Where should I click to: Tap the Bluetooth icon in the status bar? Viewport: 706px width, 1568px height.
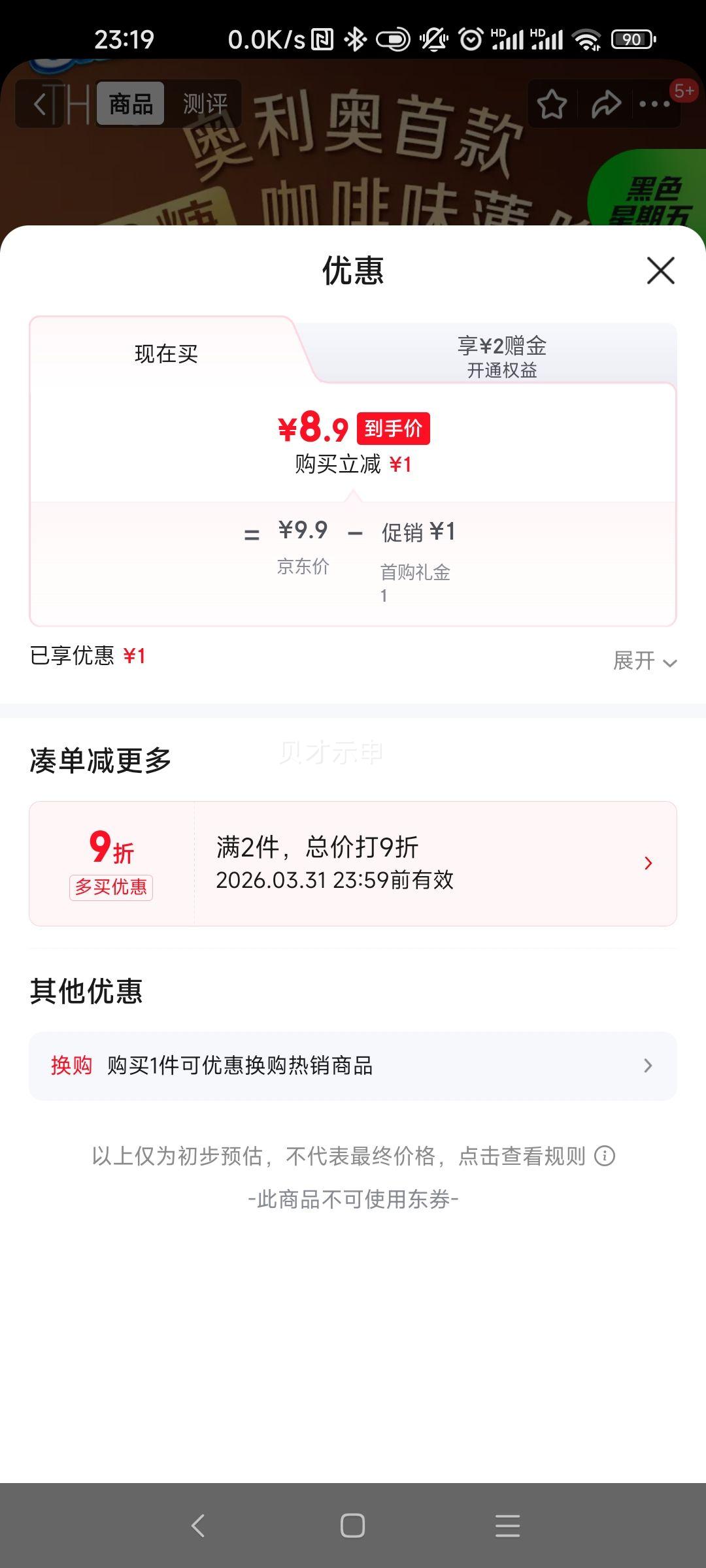coord(356,41)
